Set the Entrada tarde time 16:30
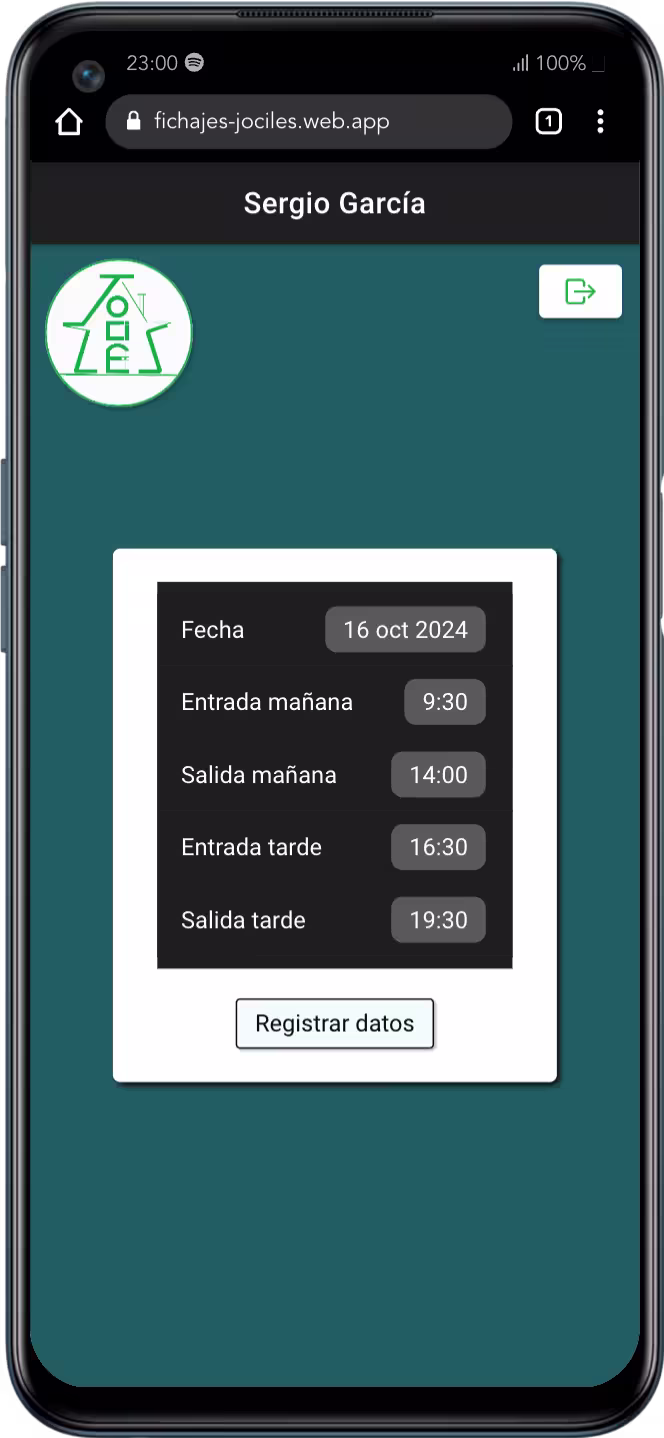The height and width of the screenshot is (1438, 664). 438,847
